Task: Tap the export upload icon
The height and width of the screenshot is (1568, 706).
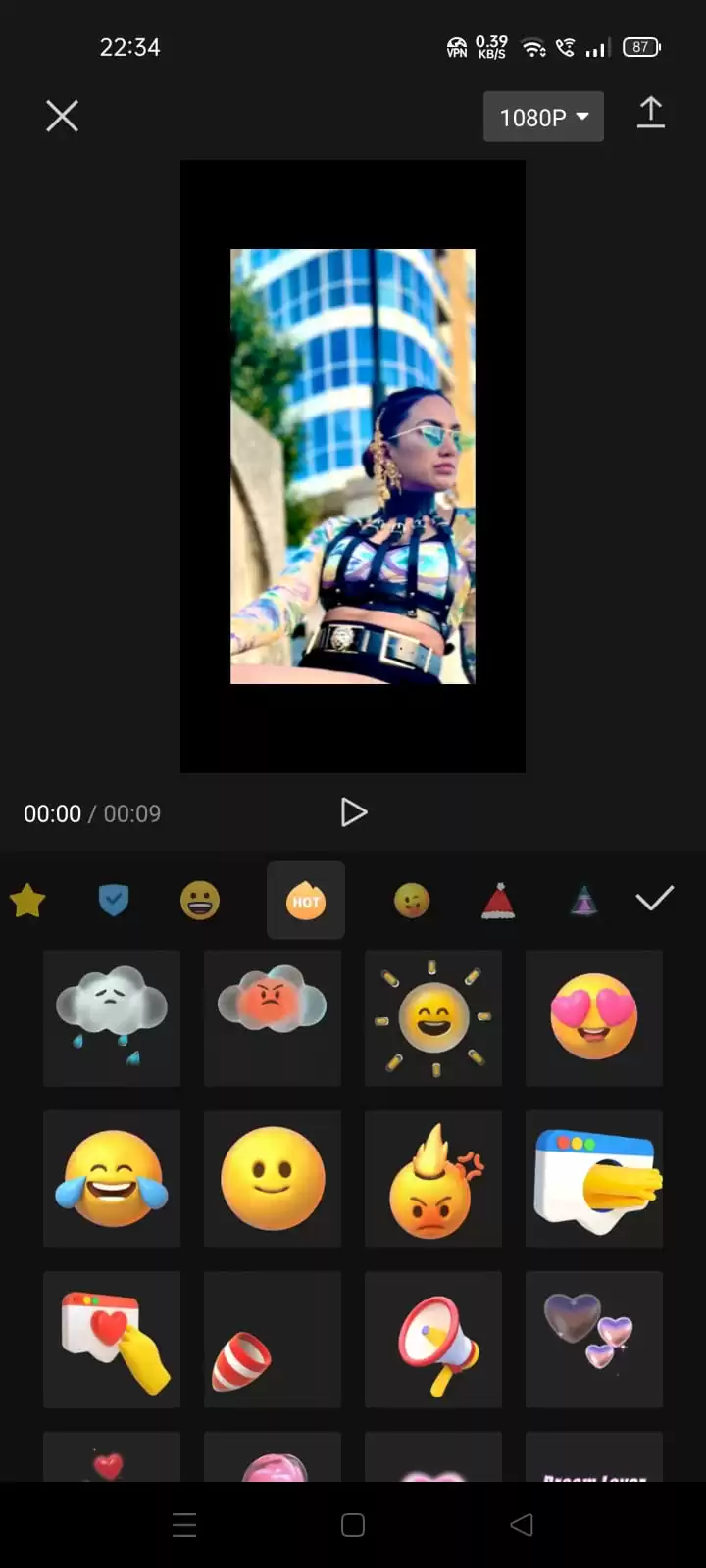Action: coord(650,114)
